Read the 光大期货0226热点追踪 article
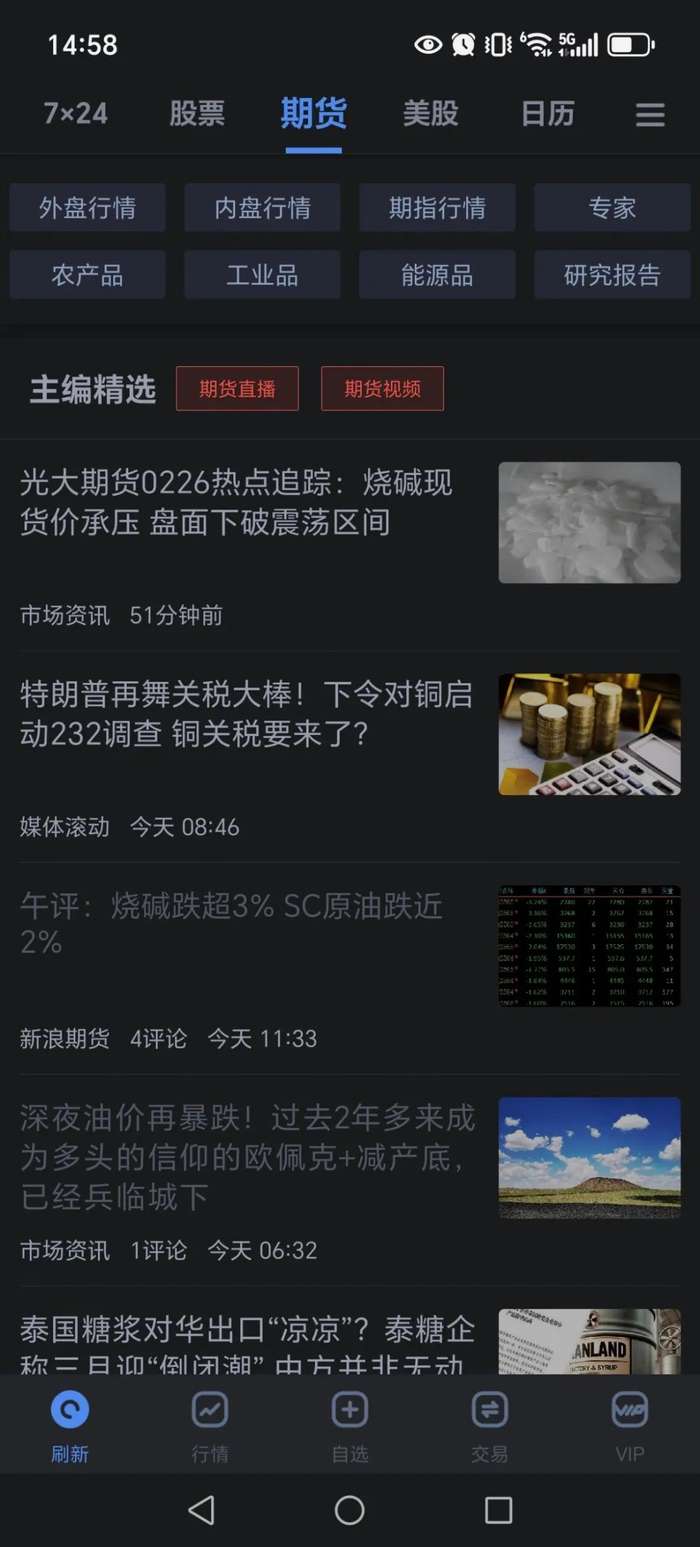Image resolution: width=700 pixels, height=1547 pixels. tap(236, 503)
